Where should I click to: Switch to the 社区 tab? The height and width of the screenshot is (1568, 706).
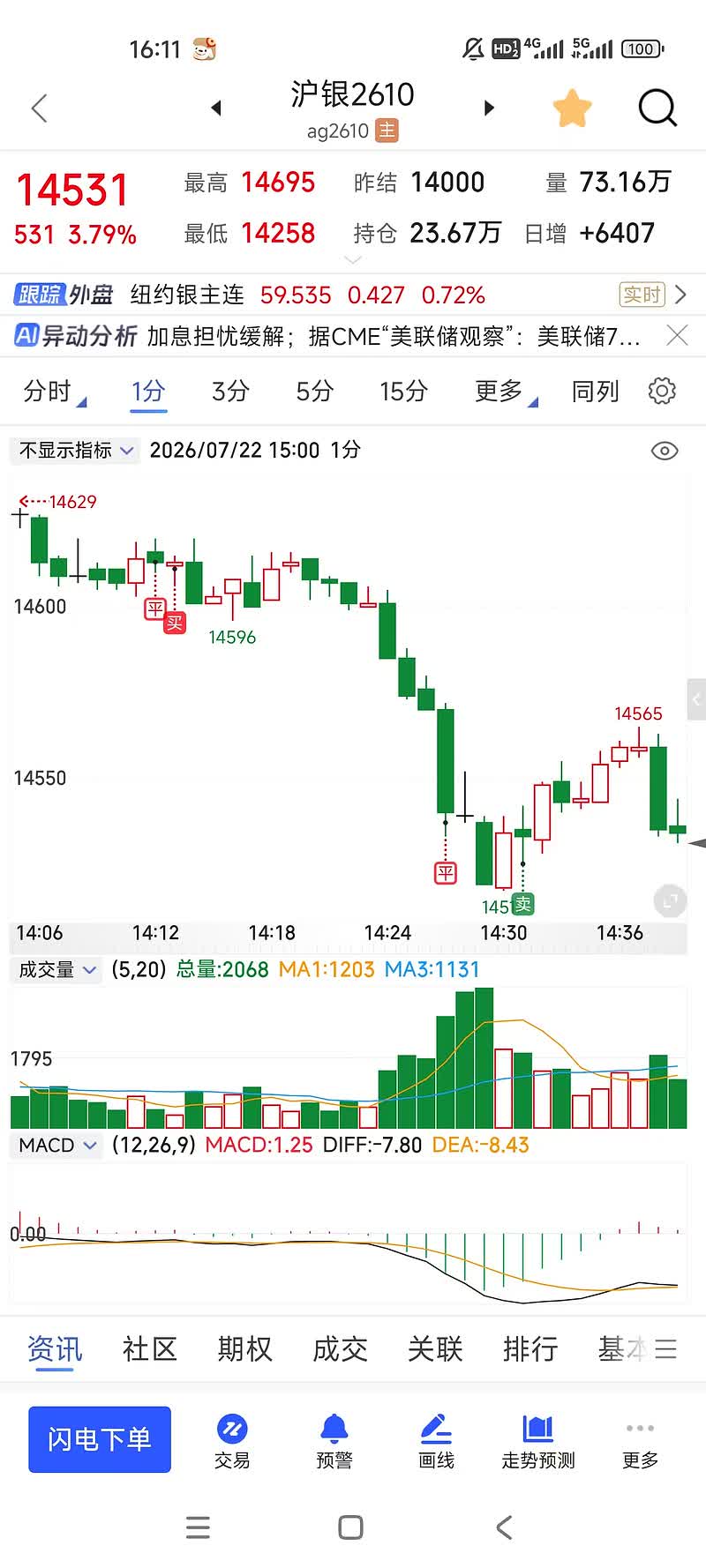pos(149,1348)
